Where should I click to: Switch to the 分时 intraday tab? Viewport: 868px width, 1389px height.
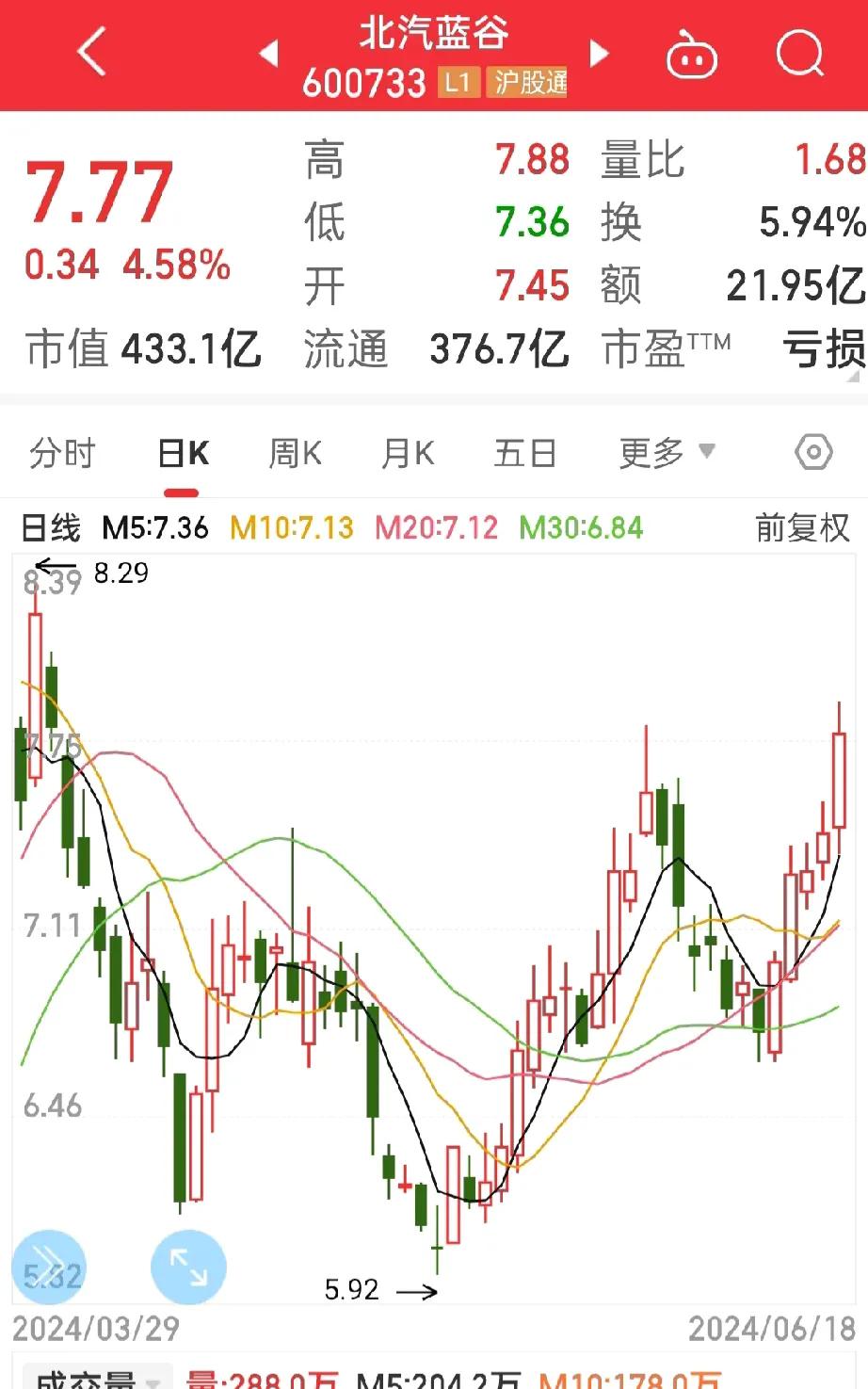[x=62, y=453]
